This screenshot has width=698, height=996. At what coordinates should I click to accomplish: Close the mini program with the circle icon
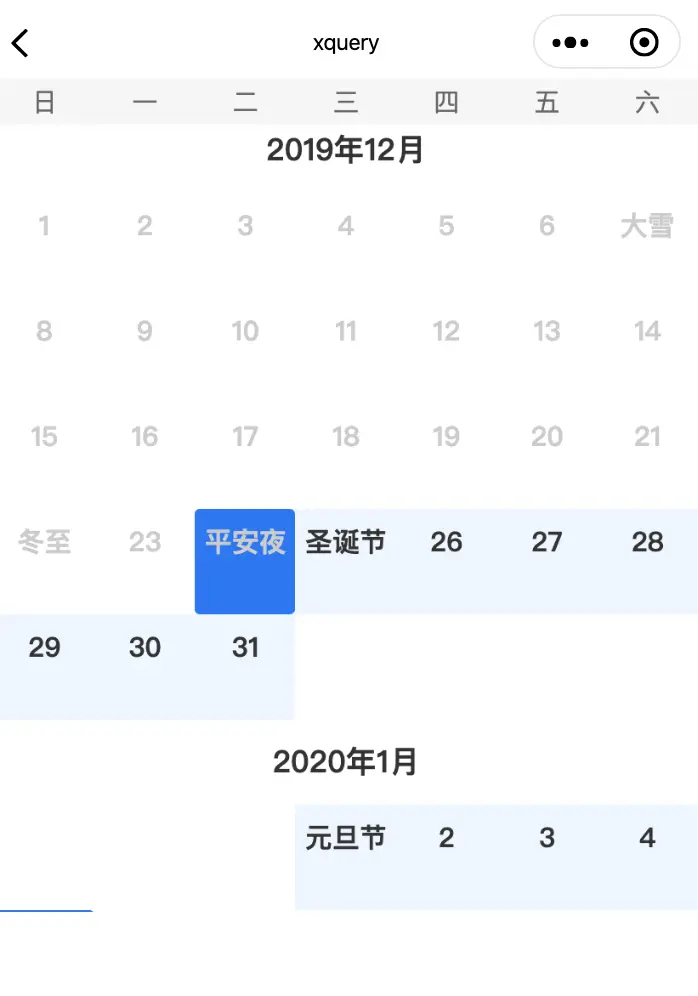coord(645,43)
